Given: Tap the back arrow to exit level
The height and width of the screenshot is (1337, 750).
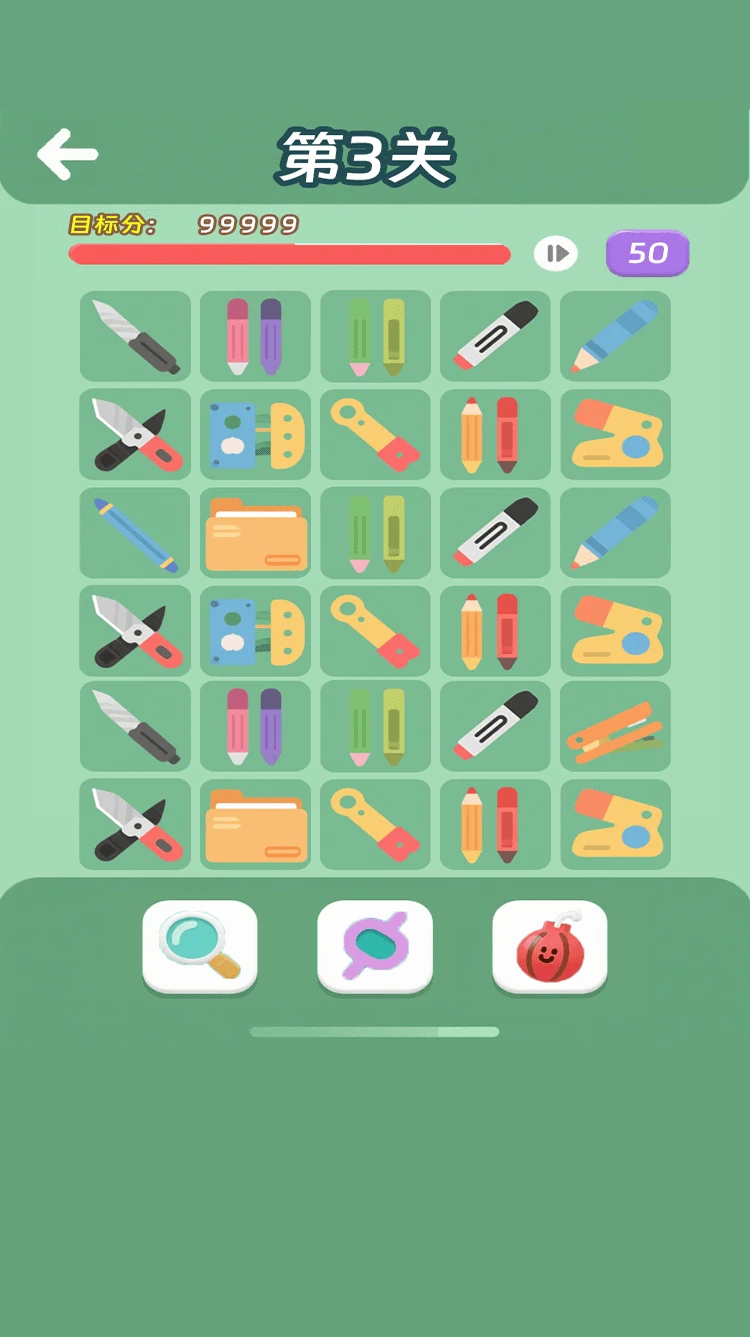Looking at the screenshot, I should 68,152.
